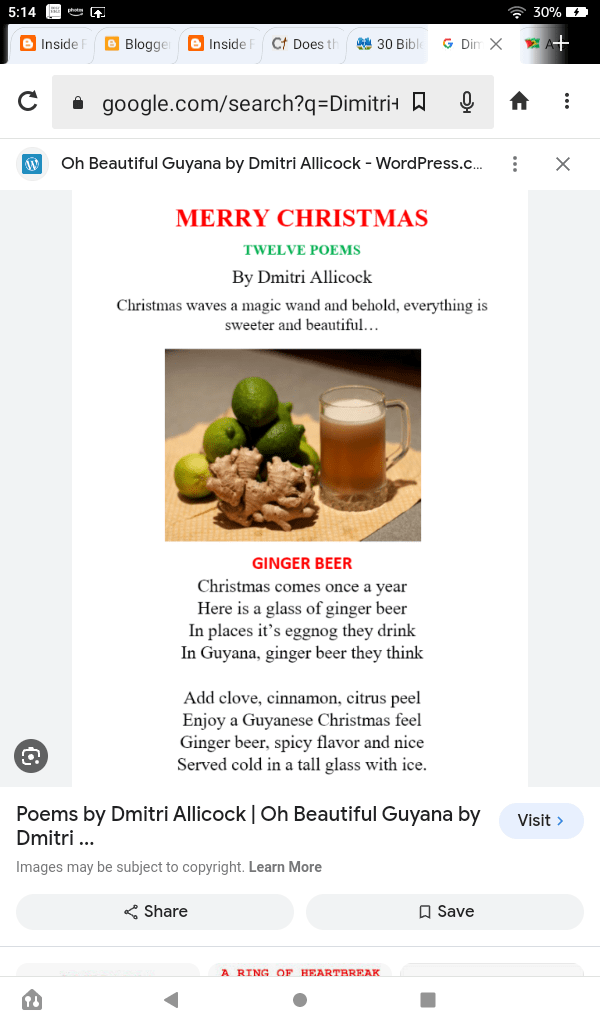Screen dimensions: 600x1024
Task: Start voice search with the microphone
Action: 466,101
